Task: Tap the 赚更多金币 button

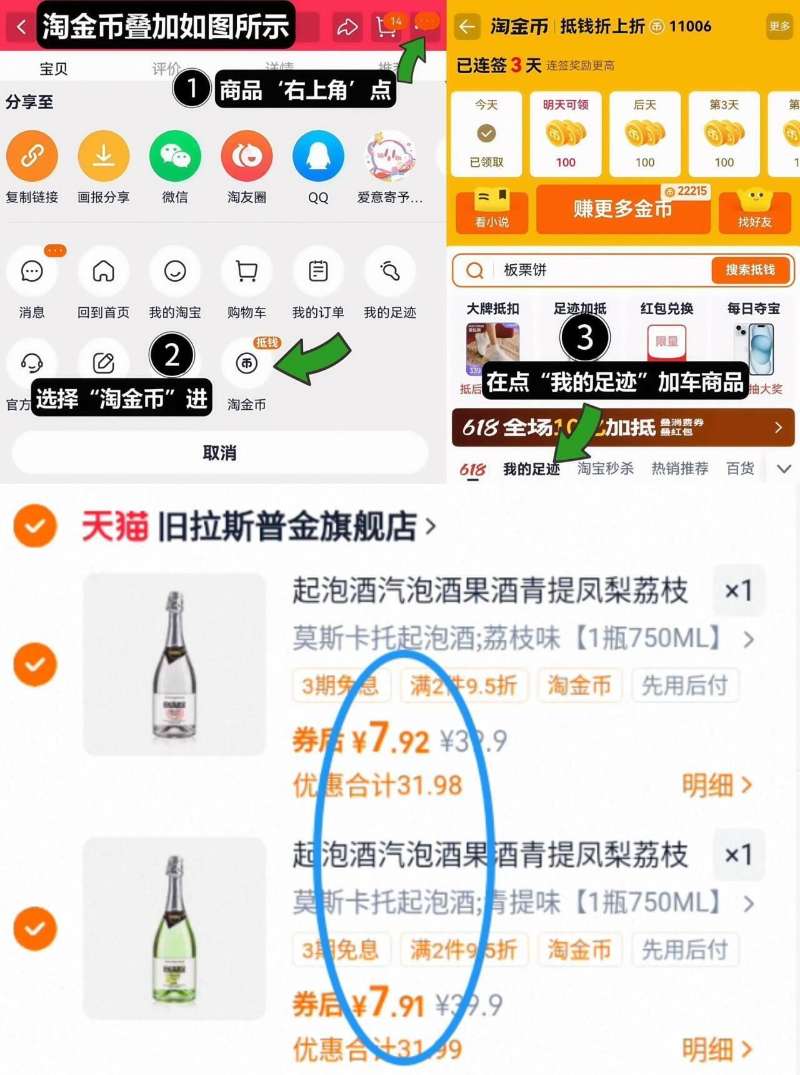Action: (622, 211)
